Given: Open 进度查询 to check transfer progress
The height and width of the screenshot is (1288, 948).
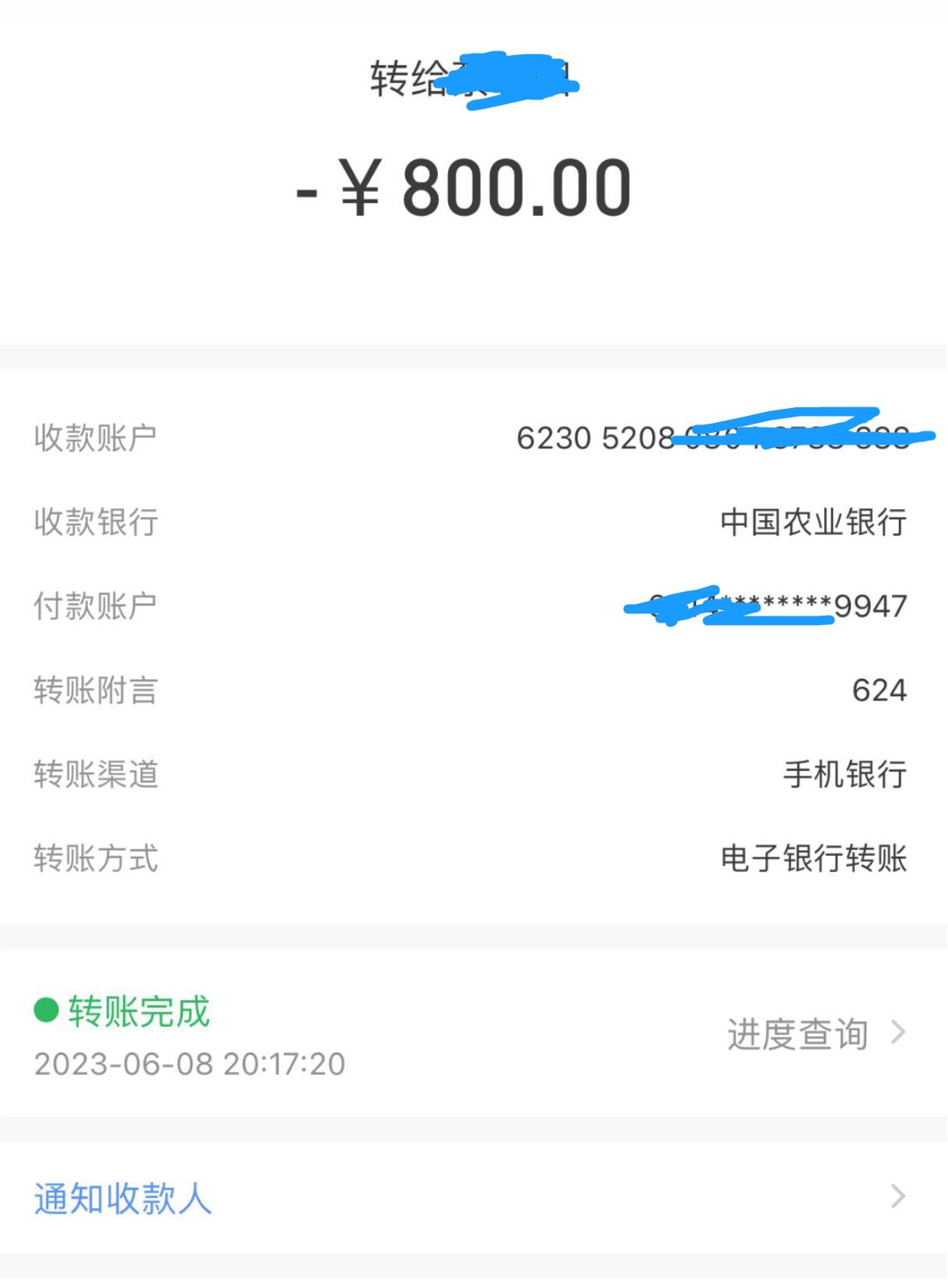Looking at the screenshot, I should (x=798, y=1034).
